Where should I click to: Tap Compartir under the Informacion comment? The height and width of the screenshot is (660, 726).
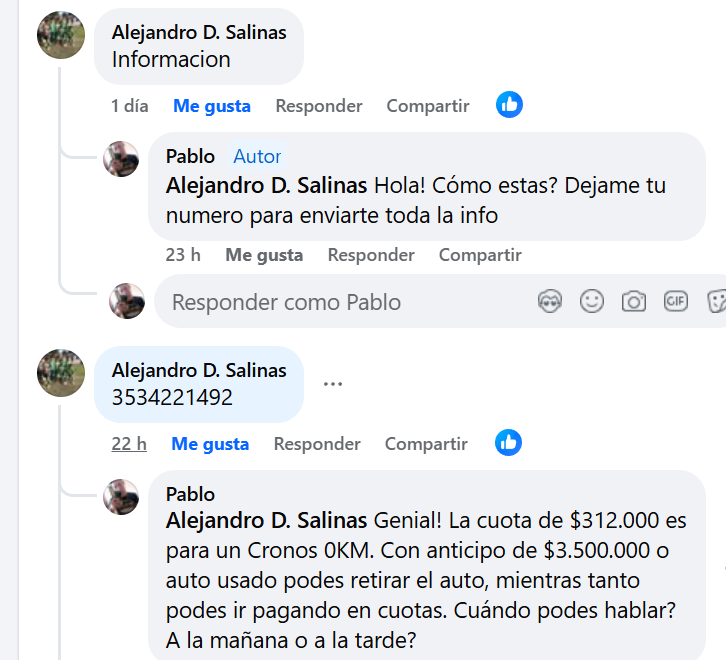click(x=427, y=106)
